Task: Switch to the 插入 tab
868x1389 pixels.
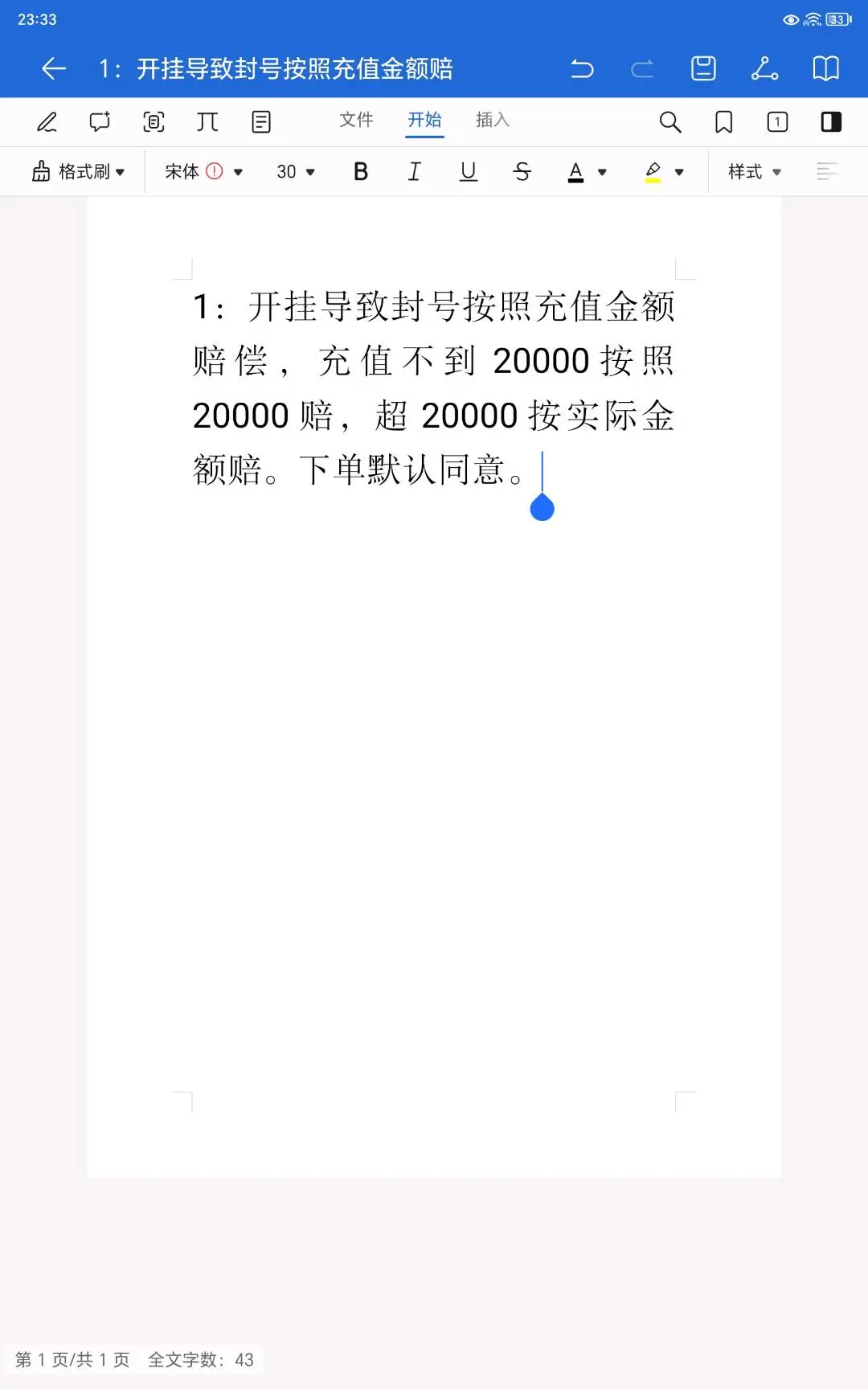Action: 492,120
